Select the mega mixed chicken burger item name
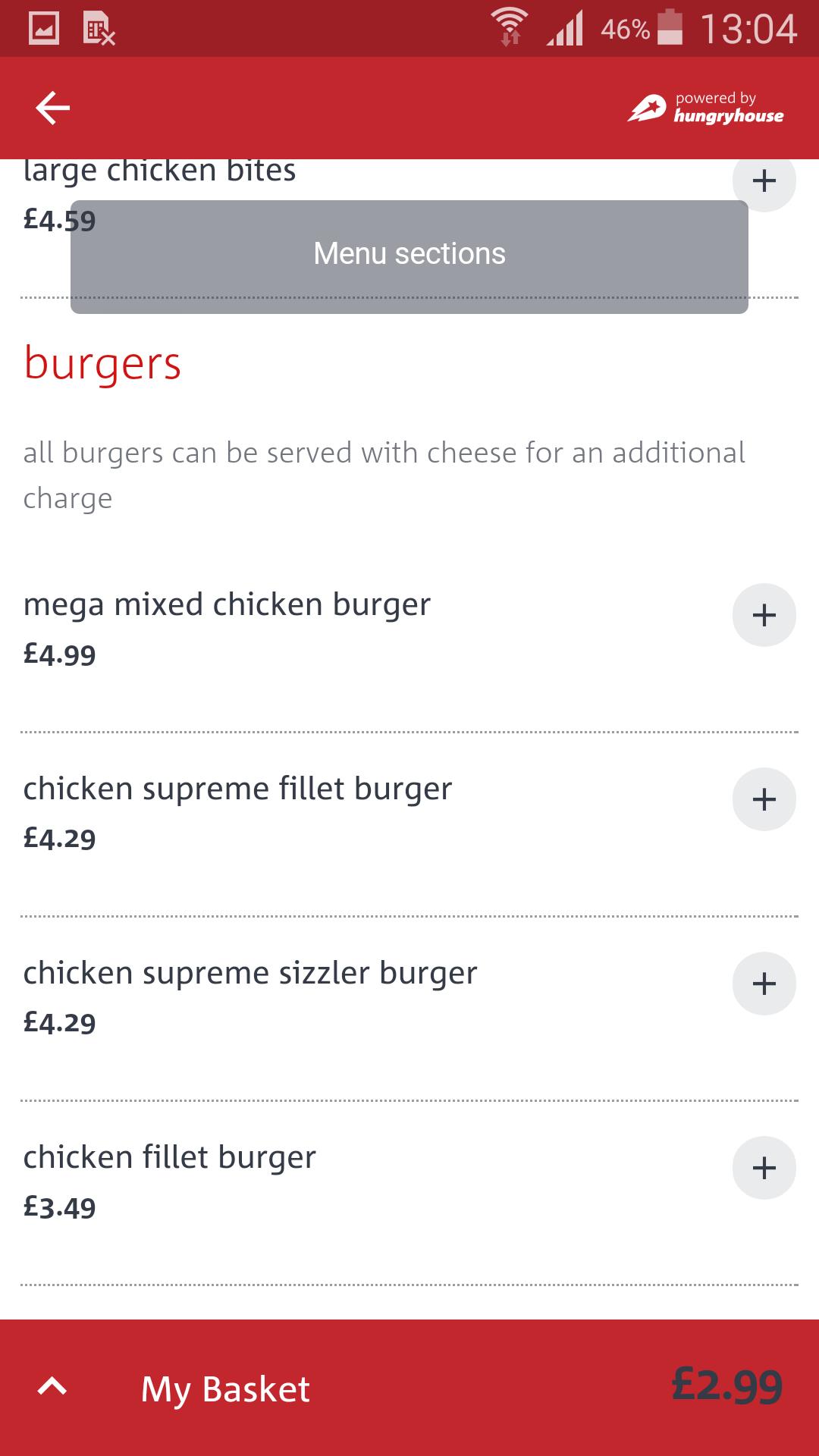 (227, 604)
